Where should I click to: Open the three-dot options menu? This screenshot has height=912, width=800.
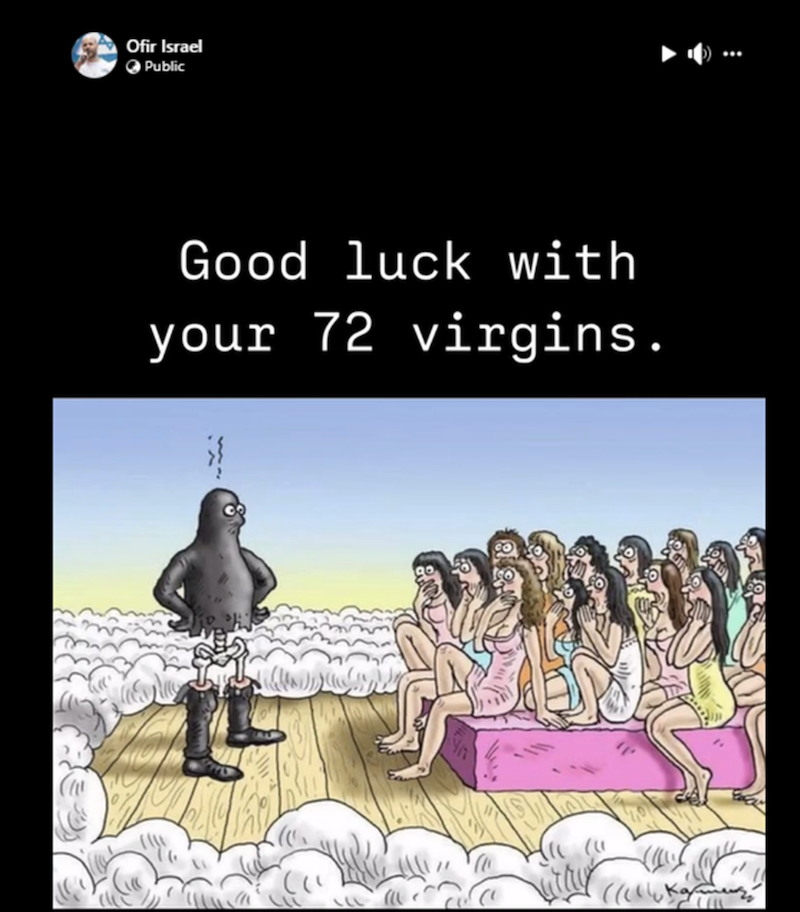coord(732,54)
